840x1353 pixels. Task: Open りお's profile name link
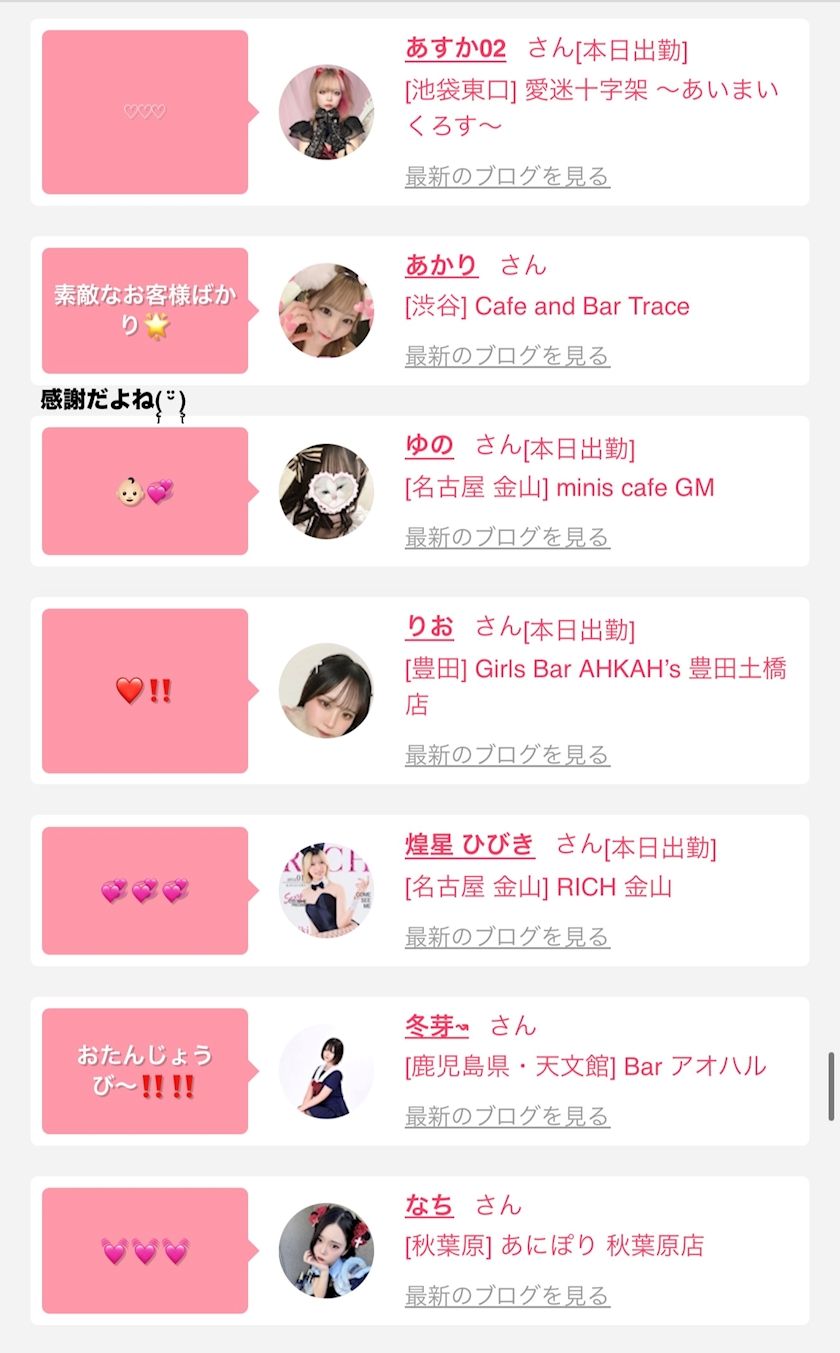[x=429, y=627]
